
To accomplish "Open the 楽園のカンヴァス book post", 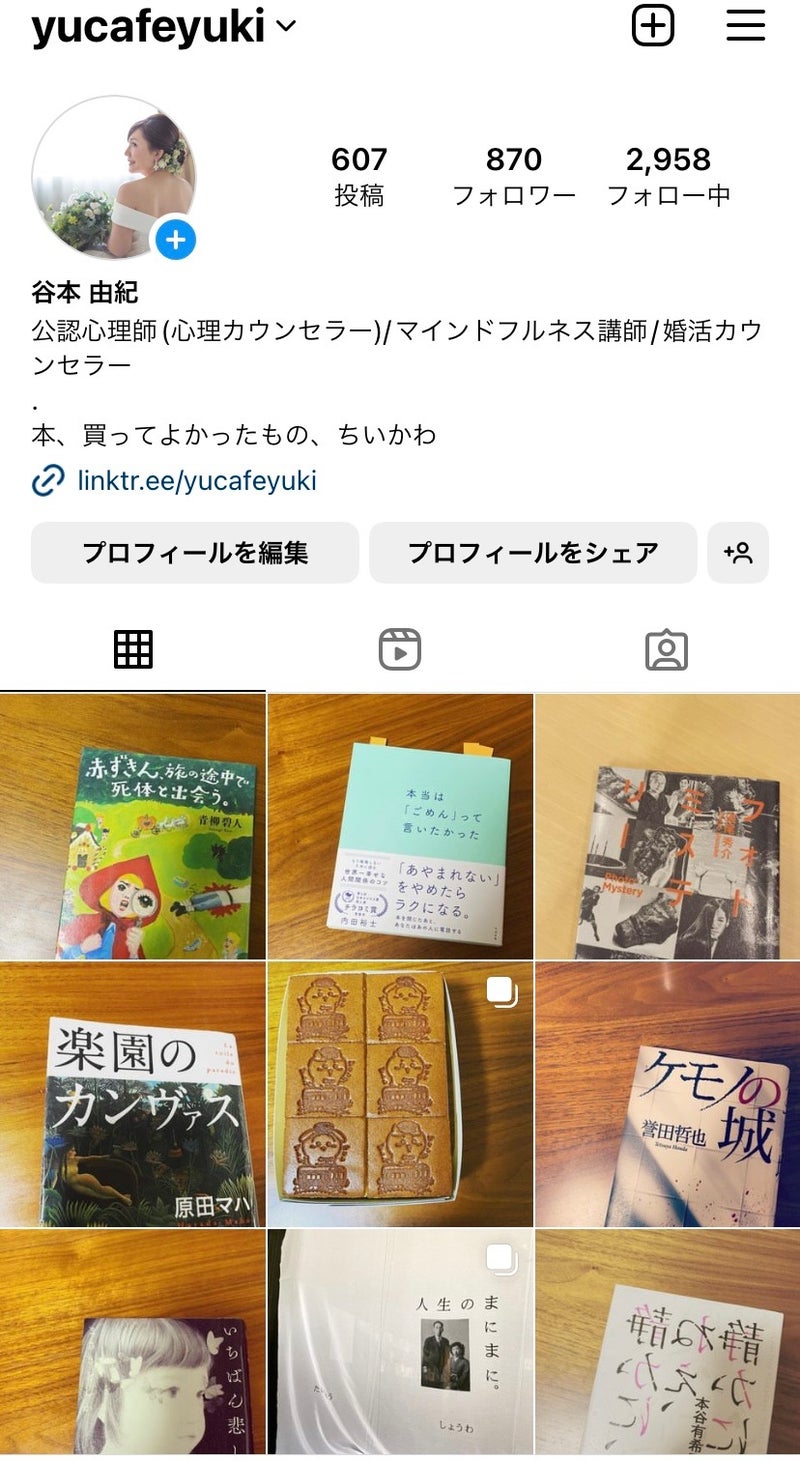I will [x=133, y=1095].
